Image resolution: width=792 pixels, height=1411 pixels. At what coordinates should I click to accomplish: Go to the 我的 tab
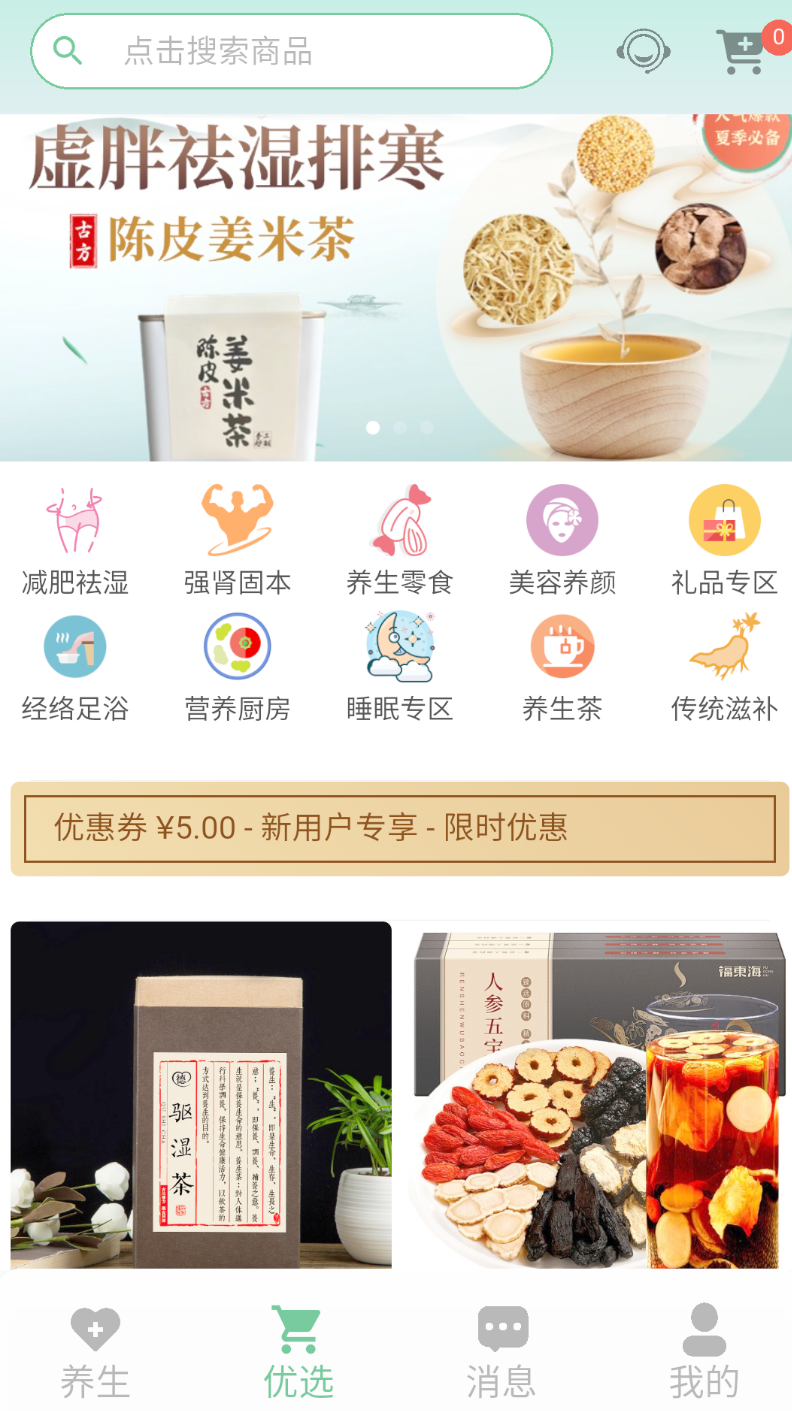click(704, 1352)
